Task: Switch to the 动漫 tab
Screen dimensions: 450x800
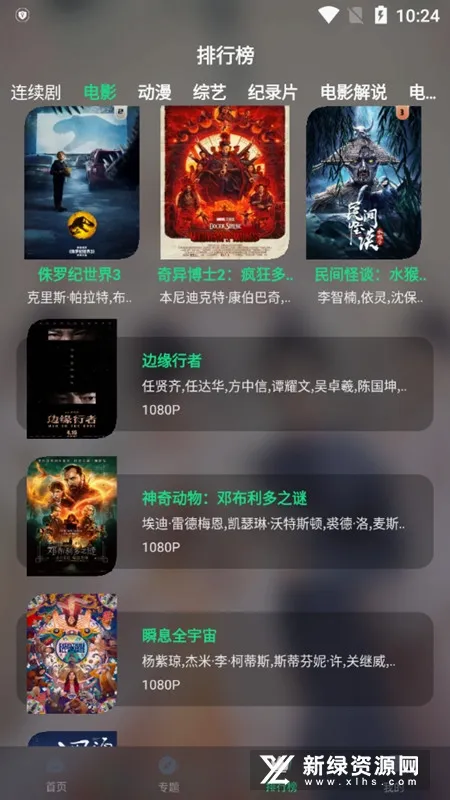Action: (154, 92)
